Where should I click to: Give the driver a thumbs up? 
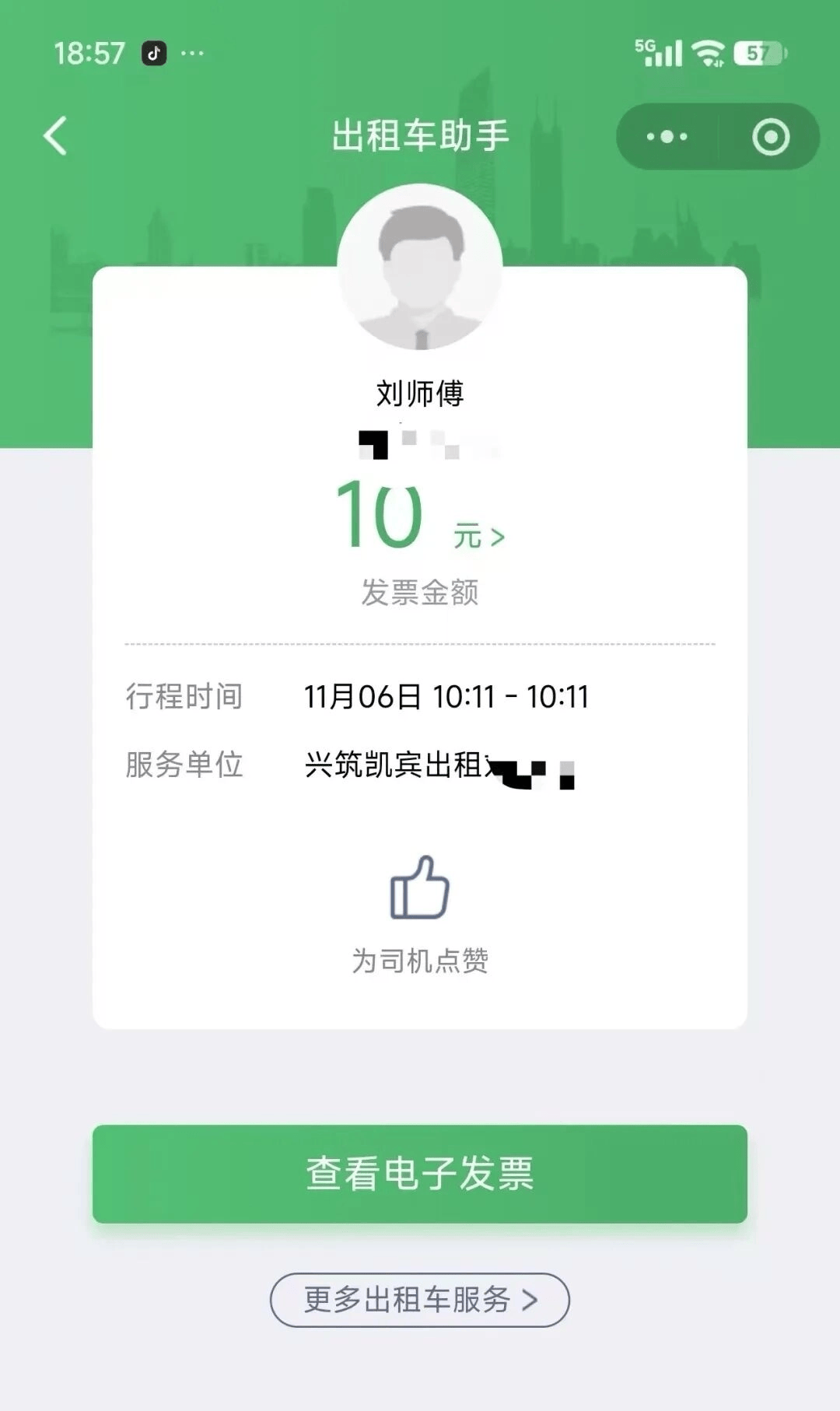click(420, 889)
